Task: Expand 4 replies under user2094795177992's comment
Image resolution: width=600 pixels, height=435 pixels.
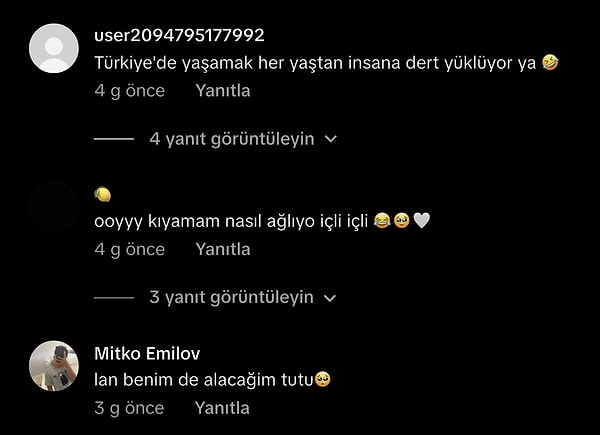Action: (x=243, y=139)
